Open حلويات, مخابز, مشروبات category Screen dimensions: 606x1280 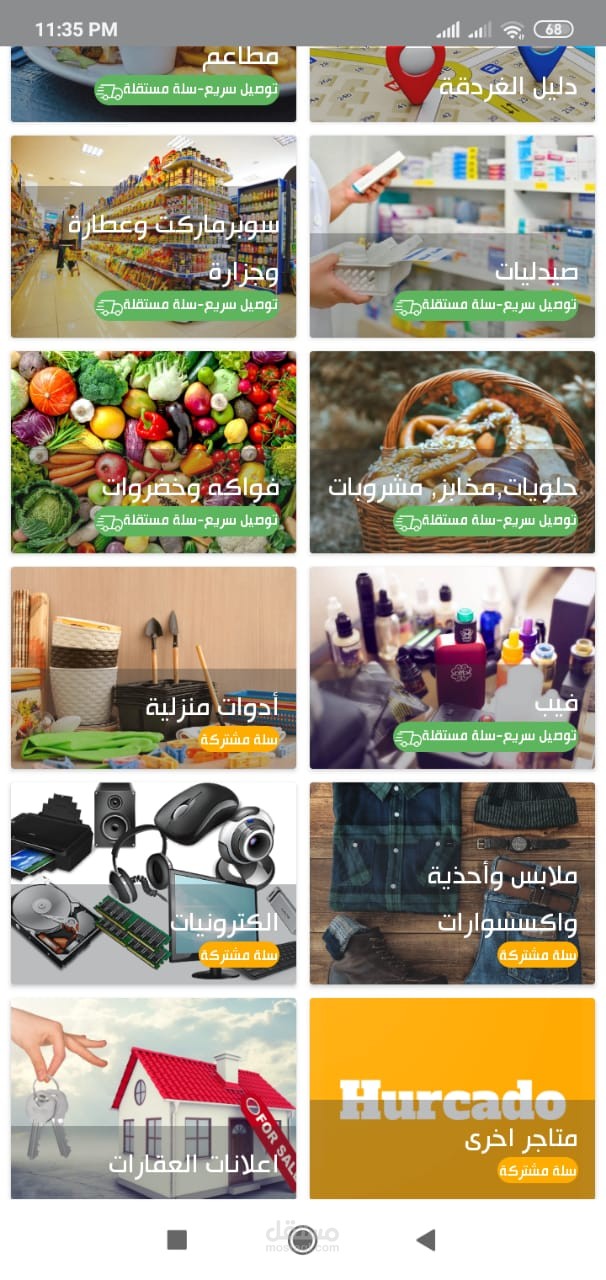point(452,452)
